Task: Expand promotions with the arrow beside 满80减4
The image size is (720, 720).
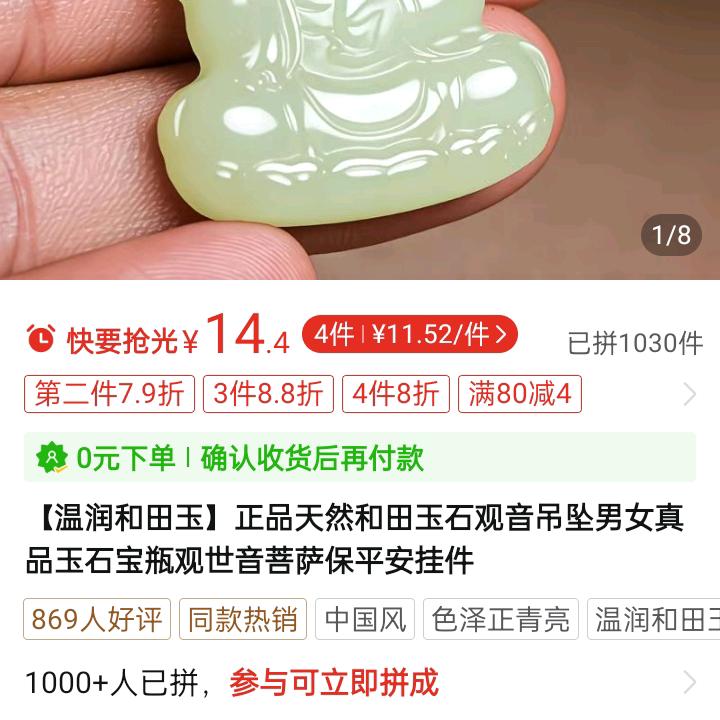Action: click(689, 394)
